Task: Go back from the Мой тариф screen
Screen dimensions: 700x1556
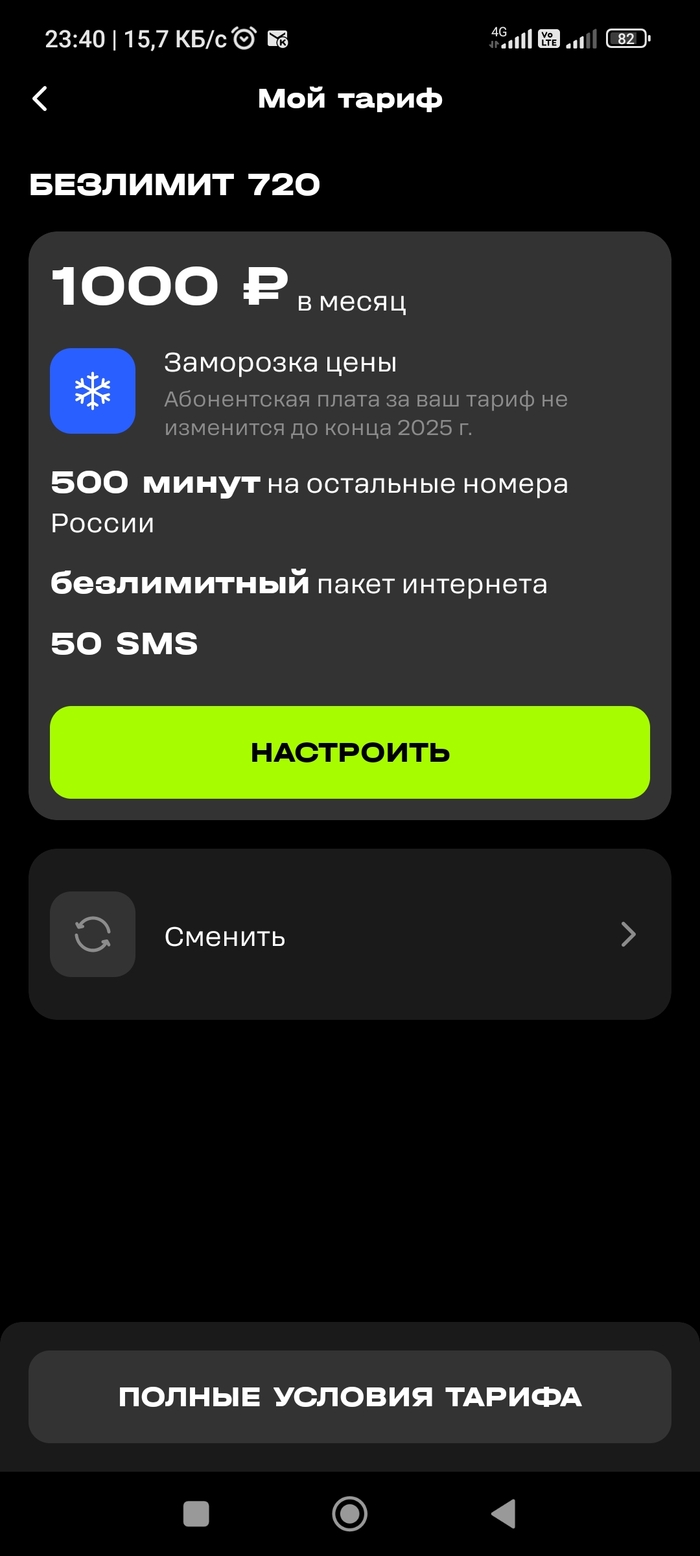Action: (40, 98)
